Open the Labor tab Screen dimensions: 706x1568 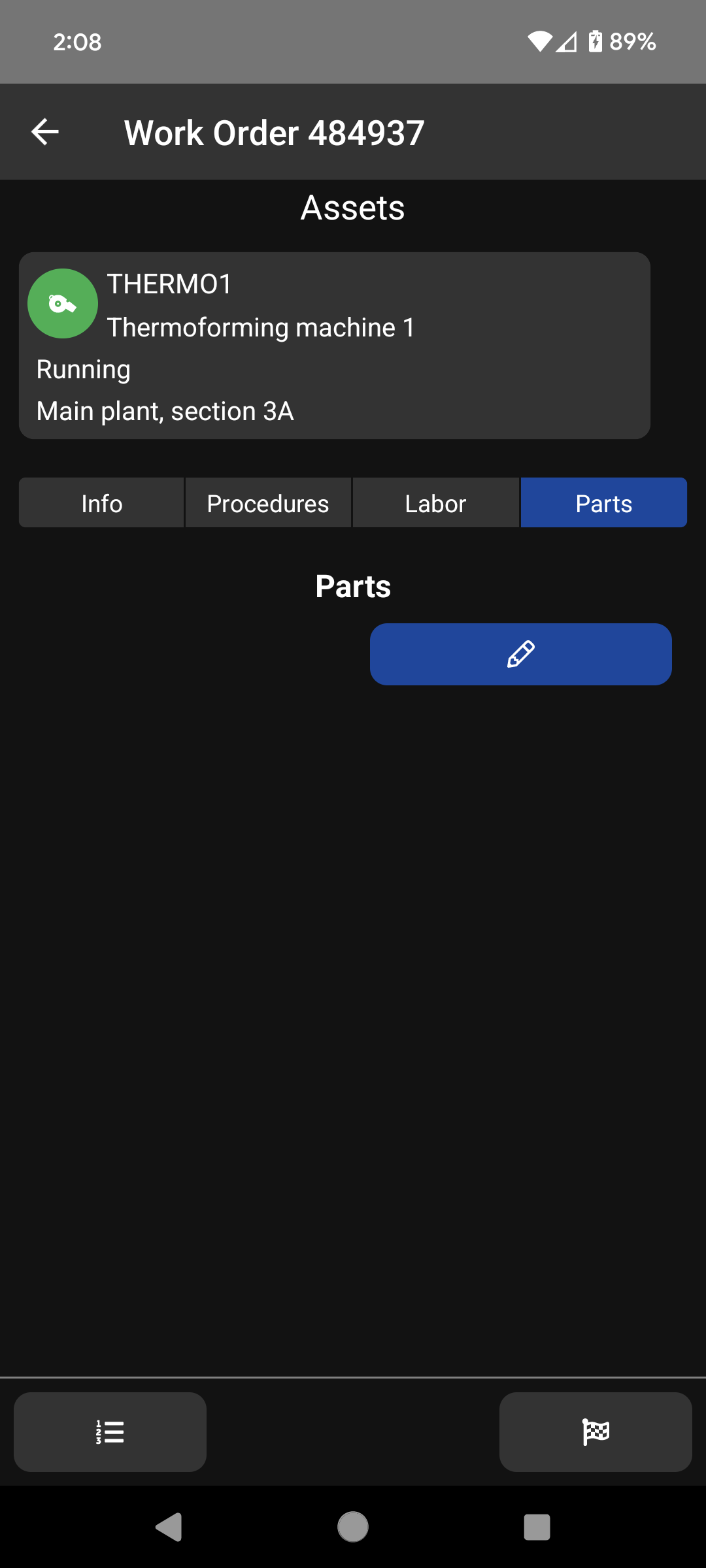(x=435, y=503)
